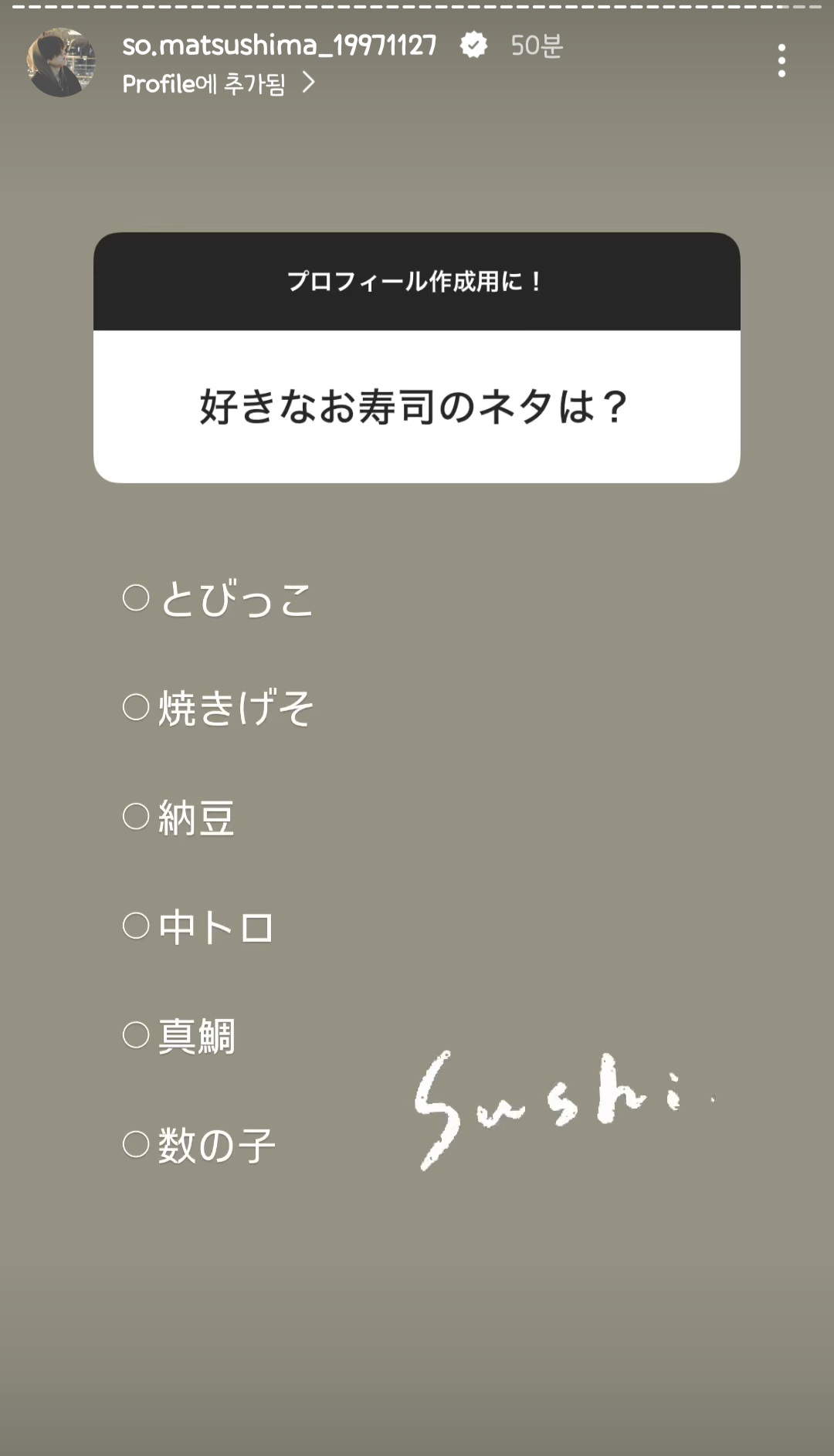Click the question text 好きなお寿司のネタは？
This screenshot has height=1456, width=834.
417,405
